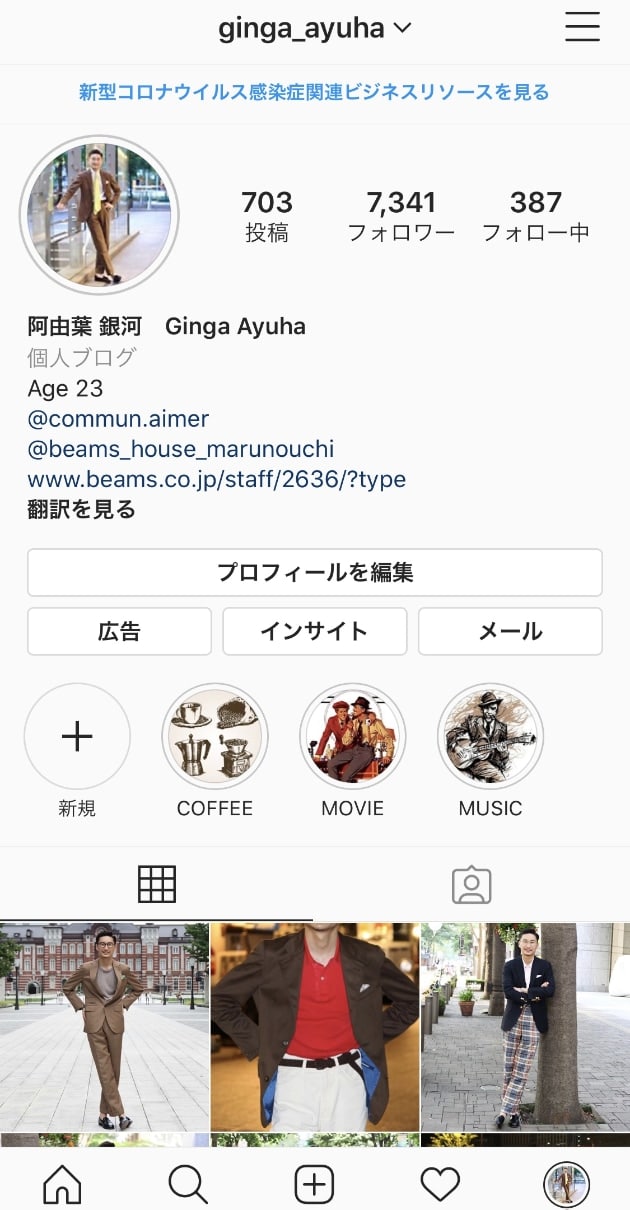Viewport: 630px width, 1210px height.
Task: Open the 広告 button
Action: 119,631
